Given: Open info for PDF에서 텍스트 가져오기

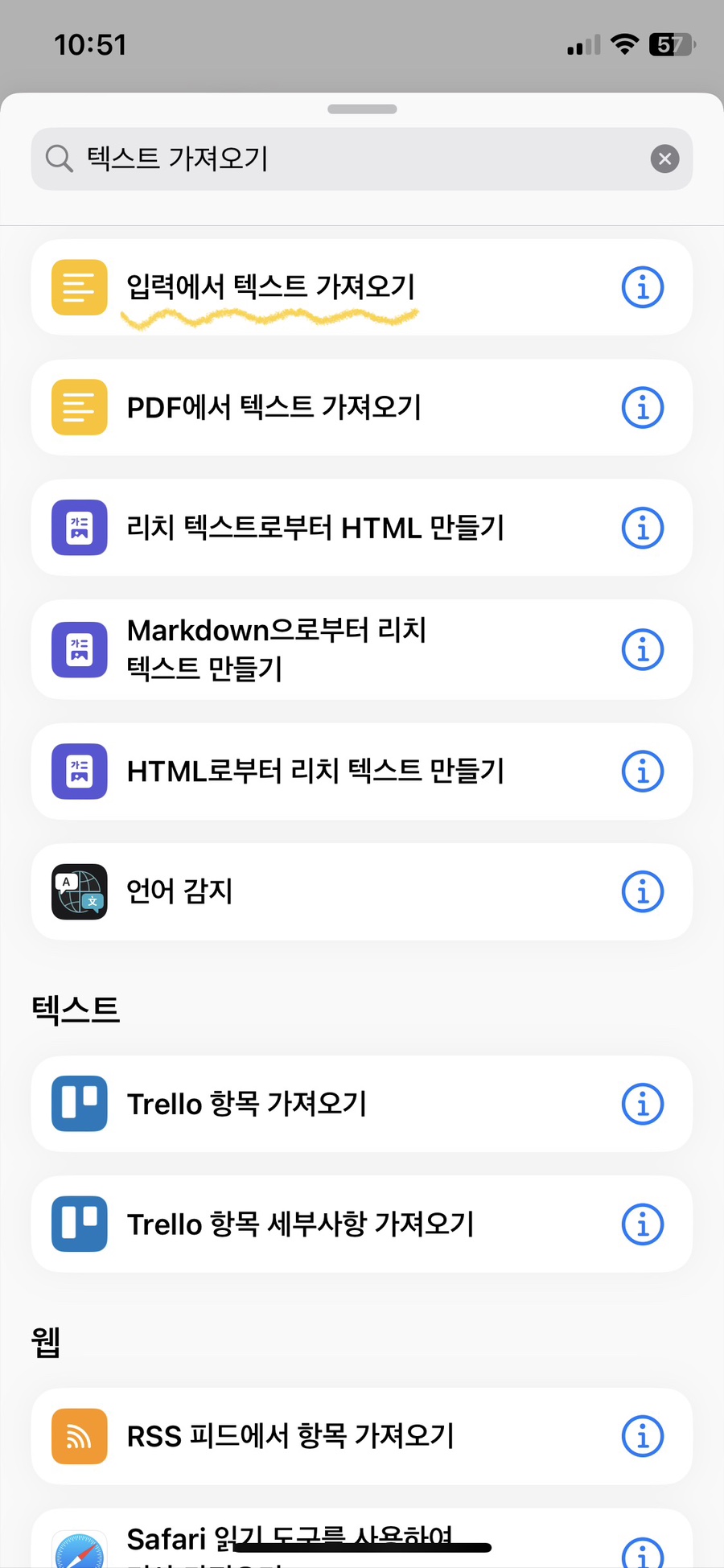Looking at the screenshot, I should pyautogui.click(x=642, y=408).
